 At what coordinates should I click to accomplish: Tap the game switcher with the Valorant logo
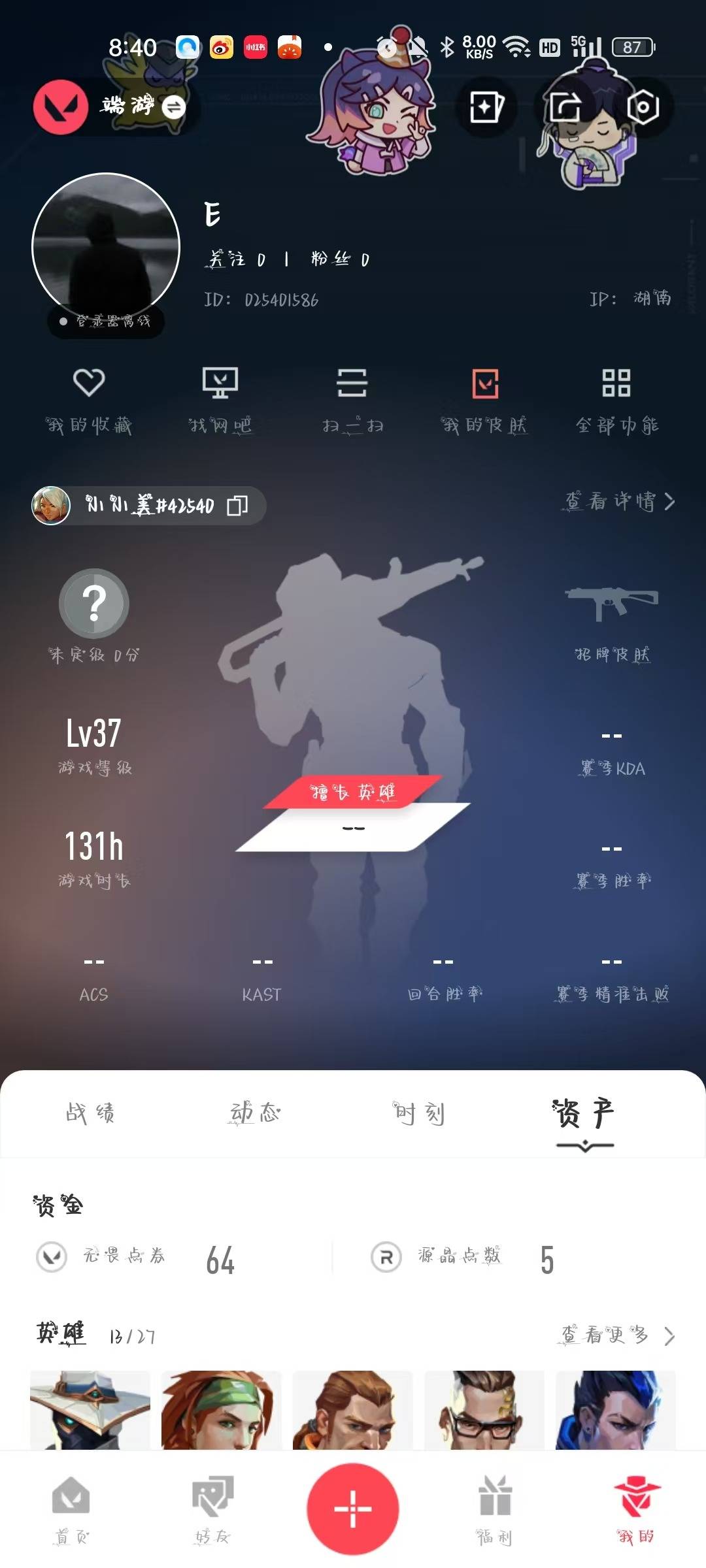(112, 107)
